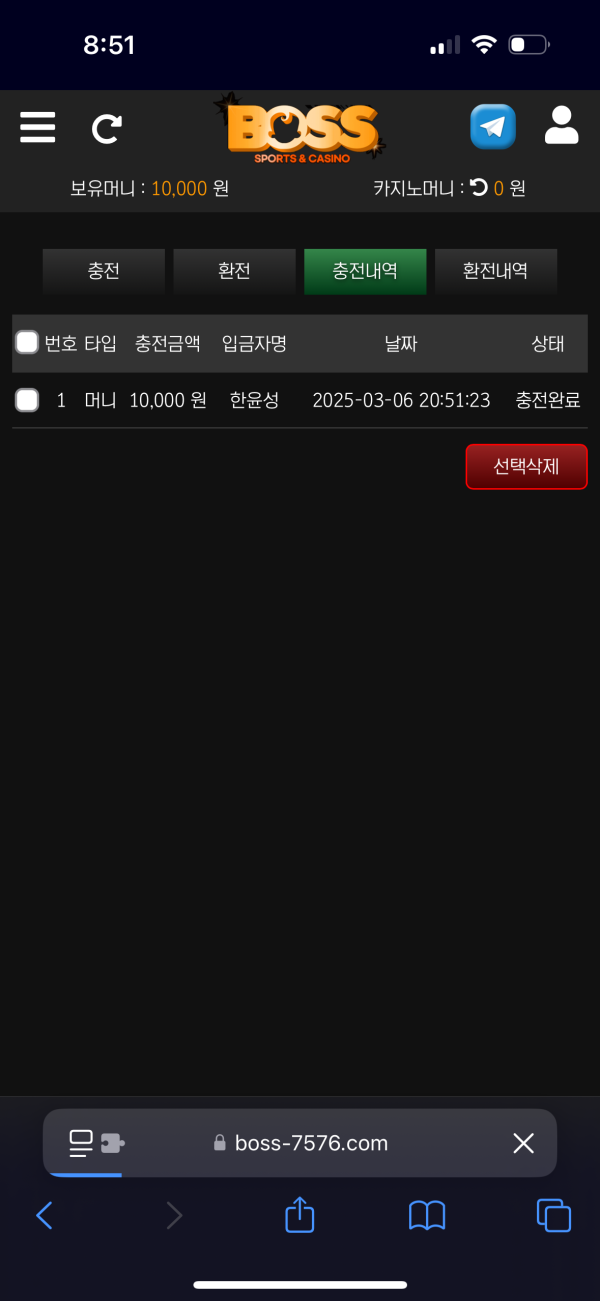Tap the boss-7576.com address bar
This screenshot has height=1301, width=600.
click(310, 1143)
